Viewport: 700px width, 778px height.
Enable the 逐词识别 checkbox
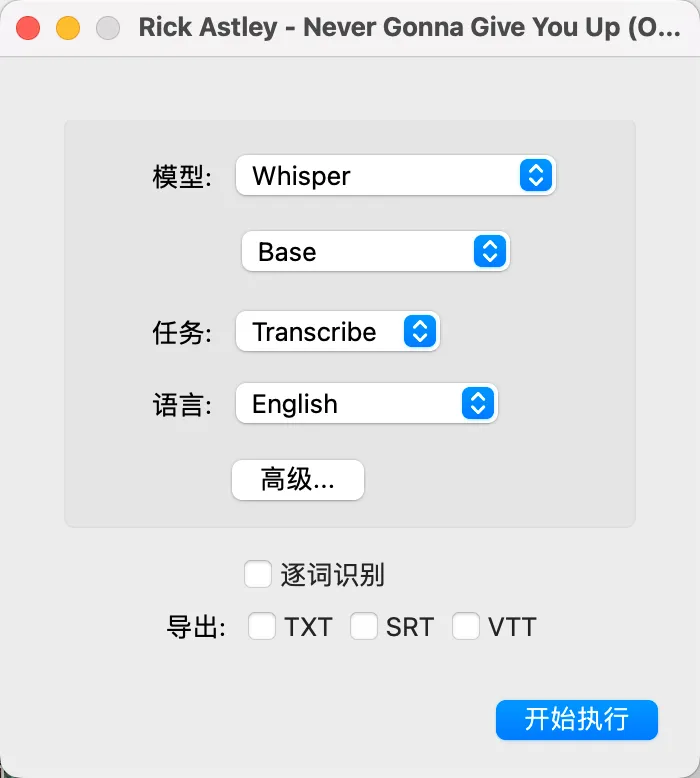[x=258, y=575]
